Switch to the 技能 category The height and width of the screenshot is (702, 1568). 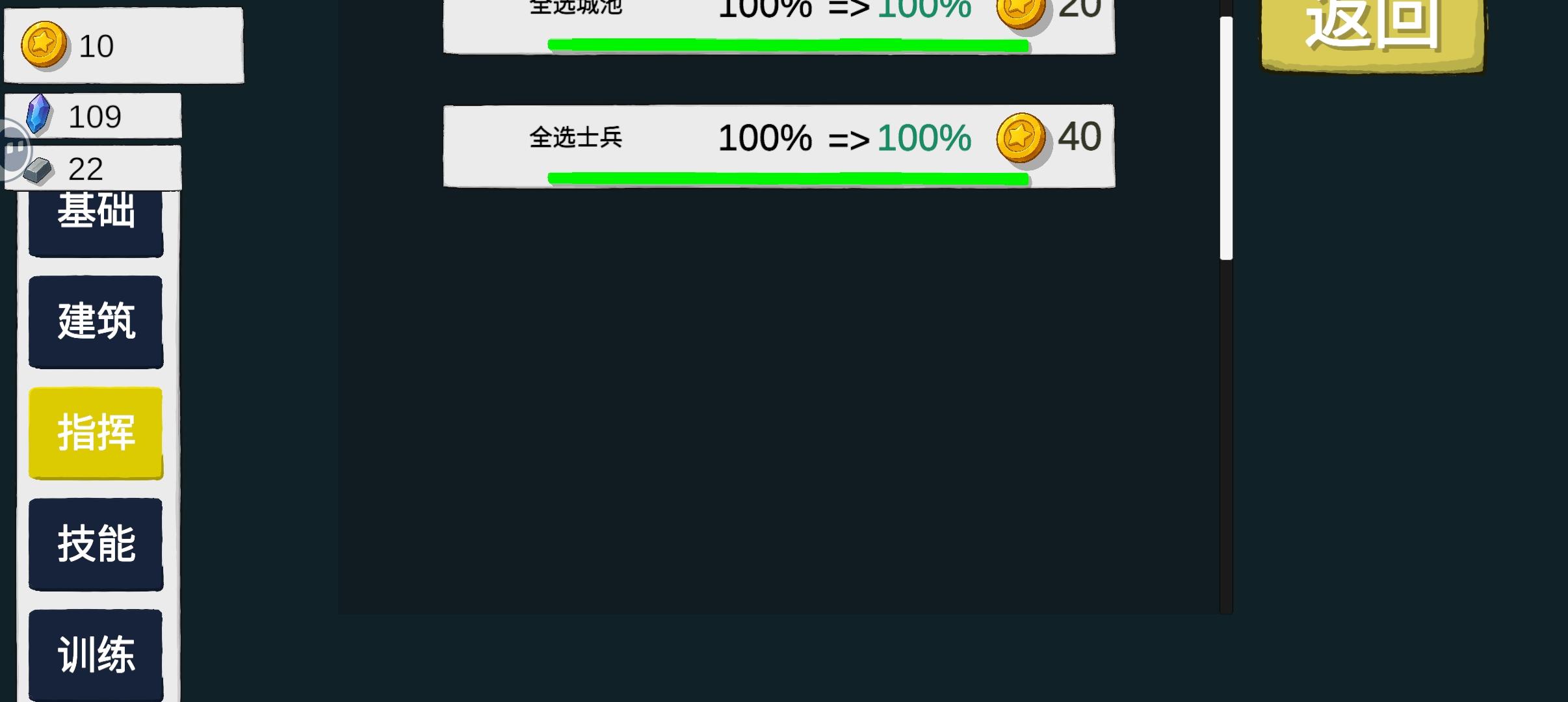click(96, 544)
